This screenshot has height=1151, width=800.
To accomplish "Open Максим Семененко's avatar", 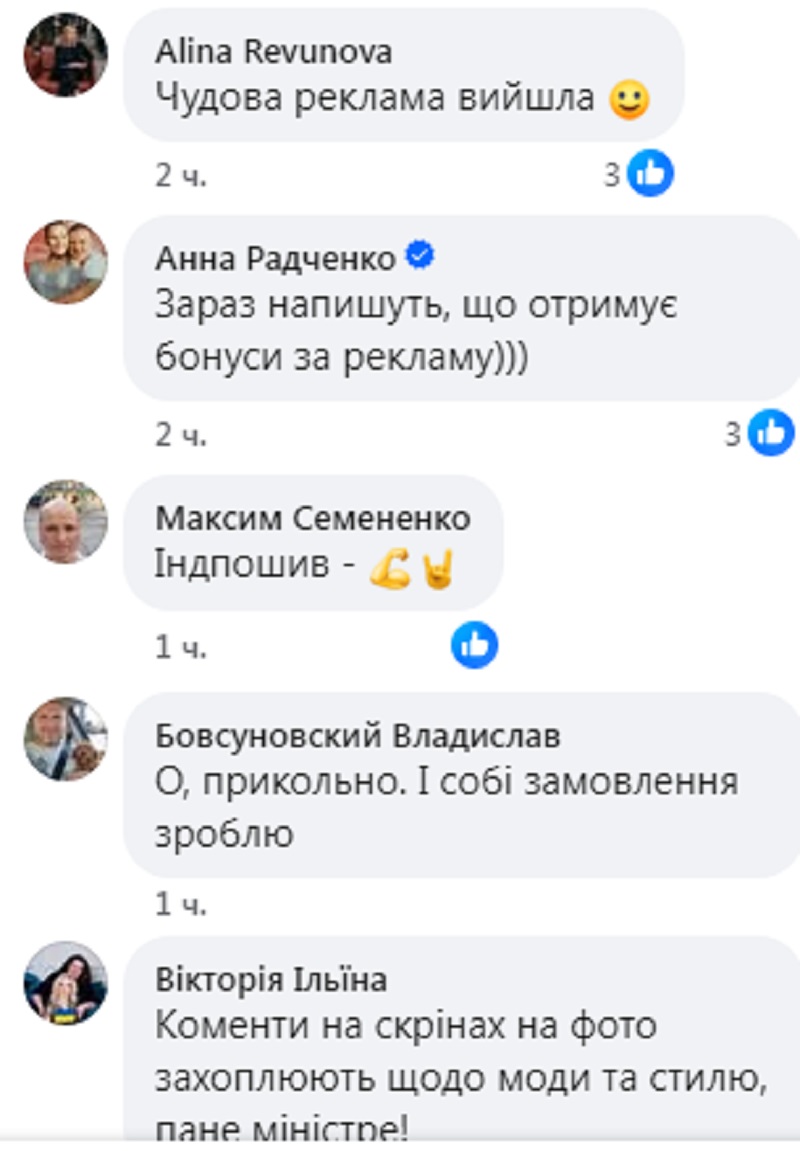I will pos(65,521).
